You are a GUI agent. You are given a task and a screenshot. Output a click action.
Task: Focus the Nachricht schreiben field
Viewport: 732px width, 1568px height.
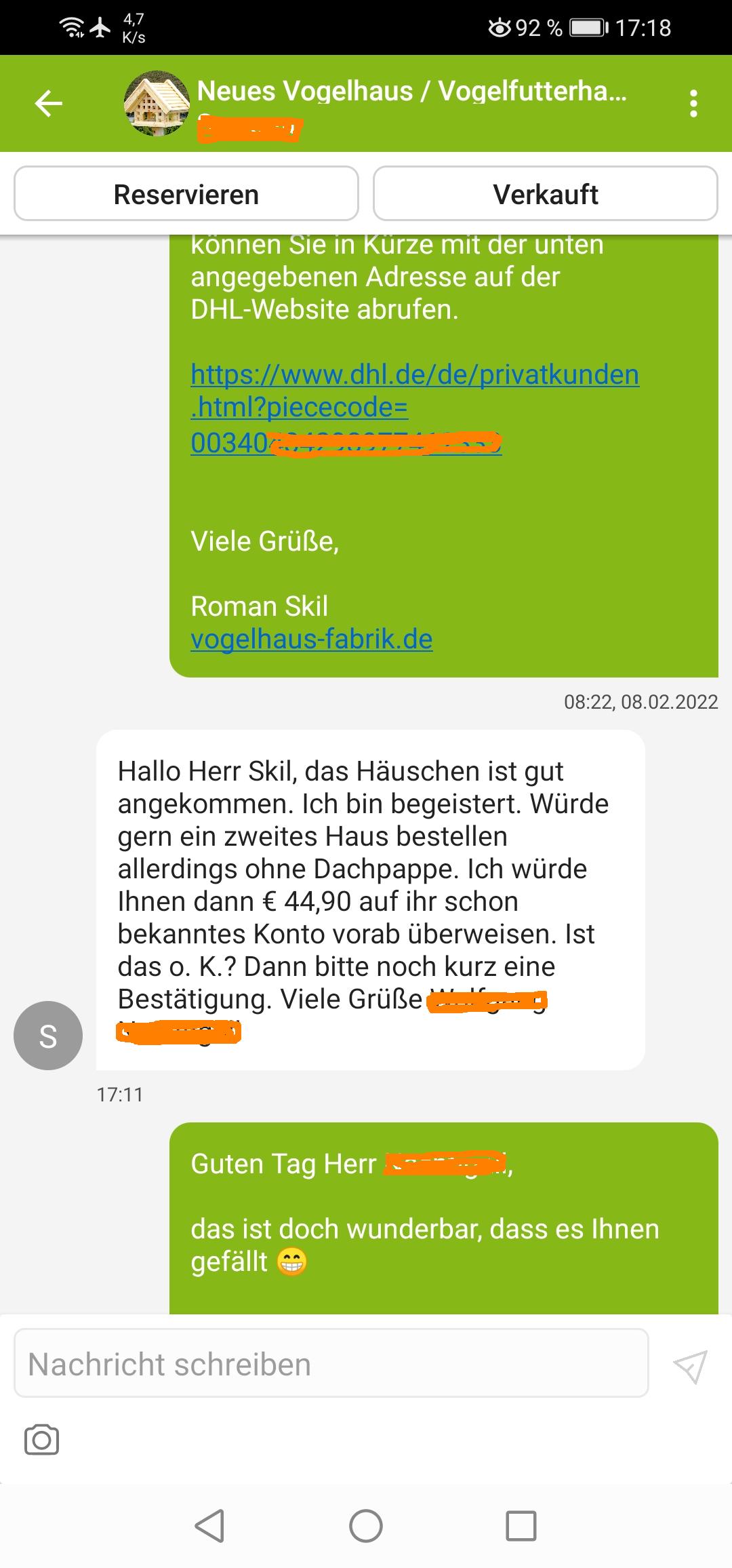[331, 1364]
